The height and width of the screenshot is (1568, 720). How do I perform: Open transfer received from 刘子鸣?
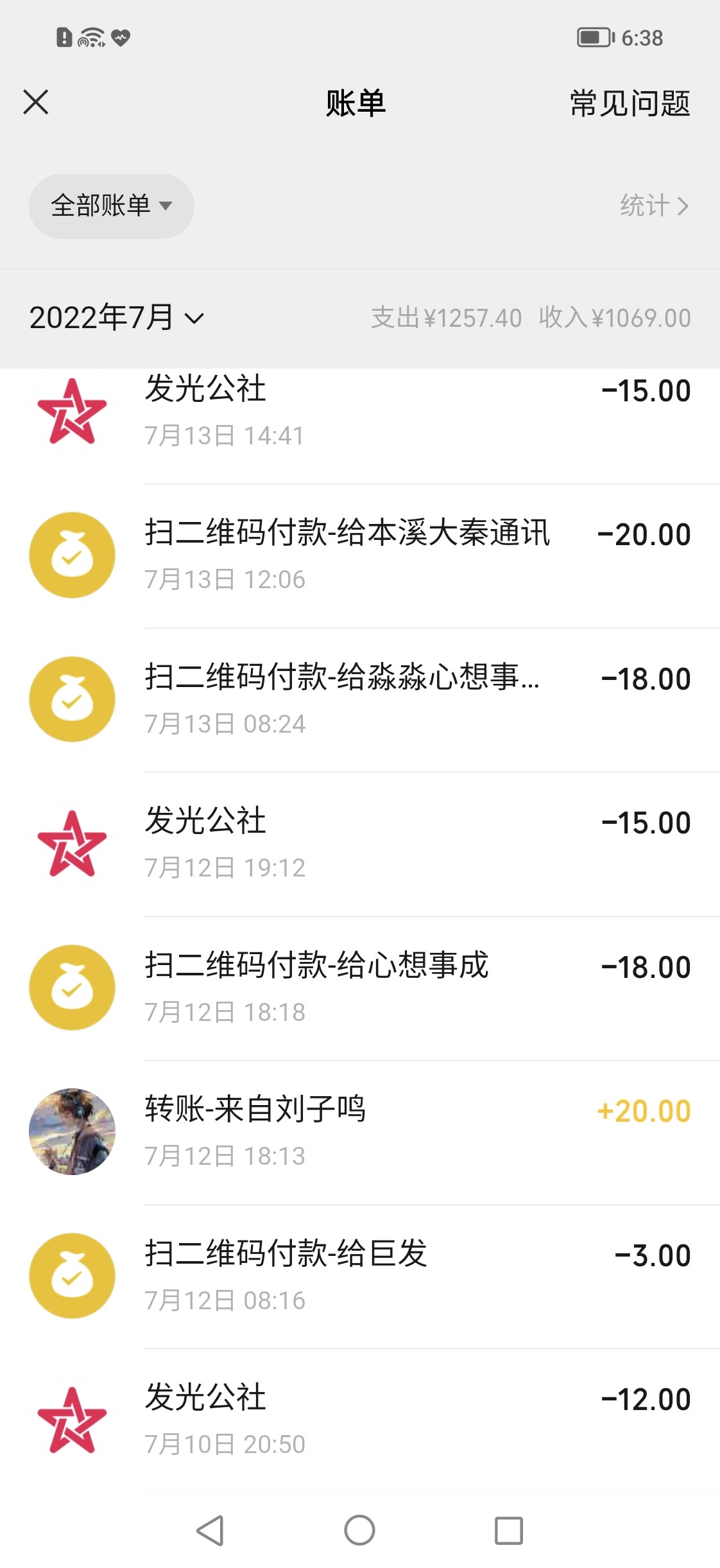[359, 1131]
